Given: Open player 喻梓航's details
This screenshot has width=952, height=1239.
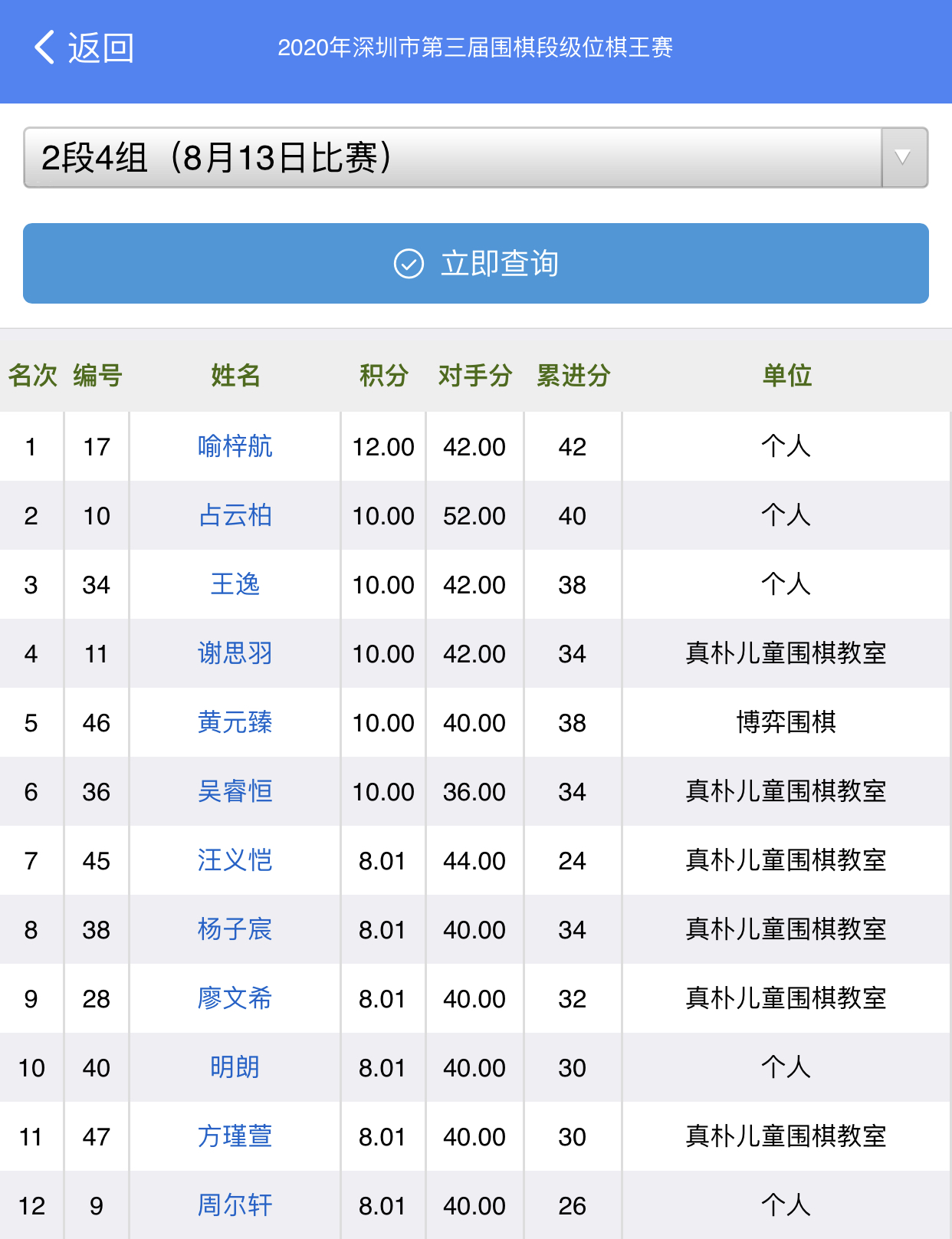Looking at the screenshot, I should tap(235, 446).
